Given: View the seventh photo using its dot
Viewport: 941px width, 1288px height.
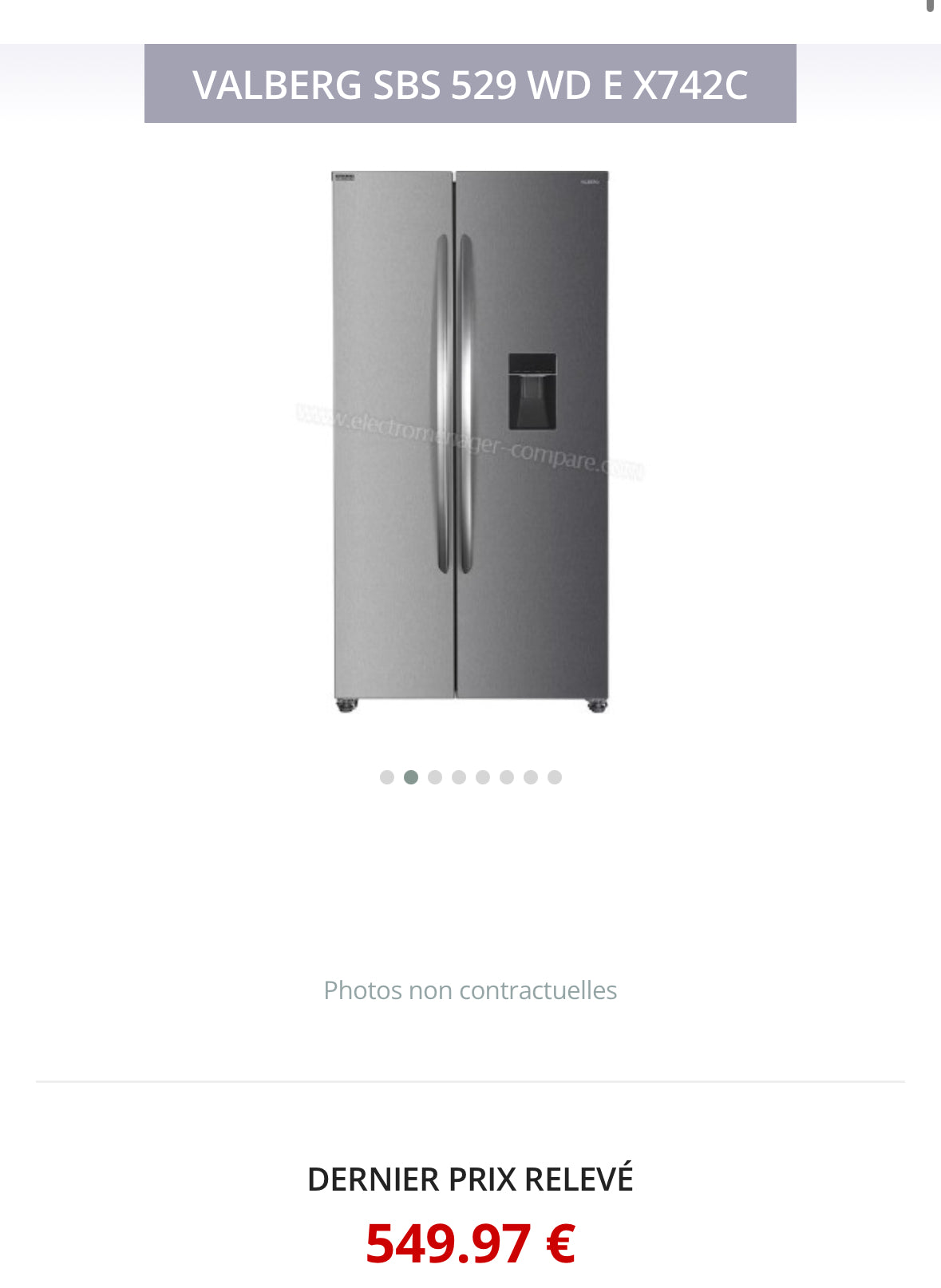Looking at the screenshot, I should (531, 777).
